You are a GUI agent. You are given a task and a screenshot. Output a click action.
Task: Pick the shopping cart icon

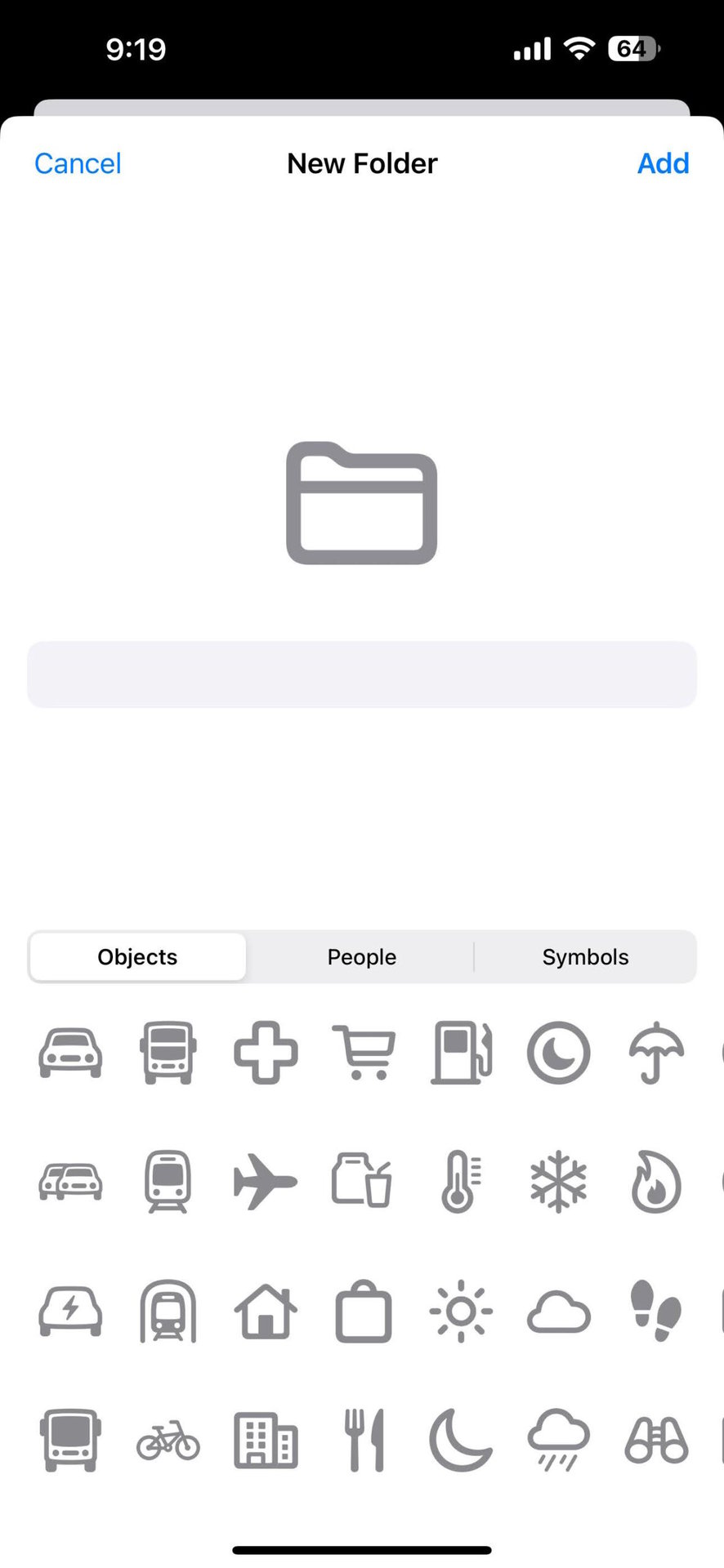pyautogui.click(x=364, y=1053)
